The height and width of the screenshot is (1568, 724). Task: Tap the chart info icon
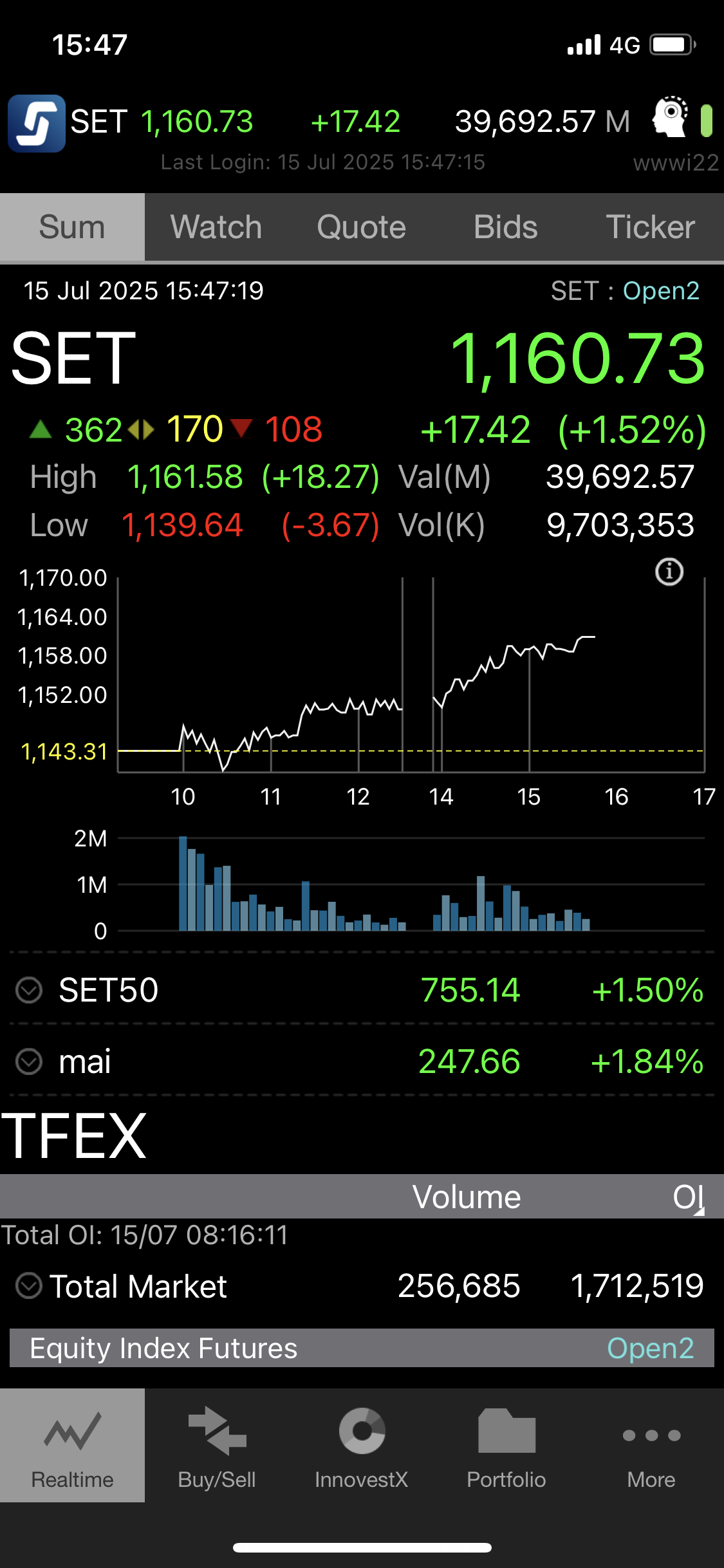(669, 572)
